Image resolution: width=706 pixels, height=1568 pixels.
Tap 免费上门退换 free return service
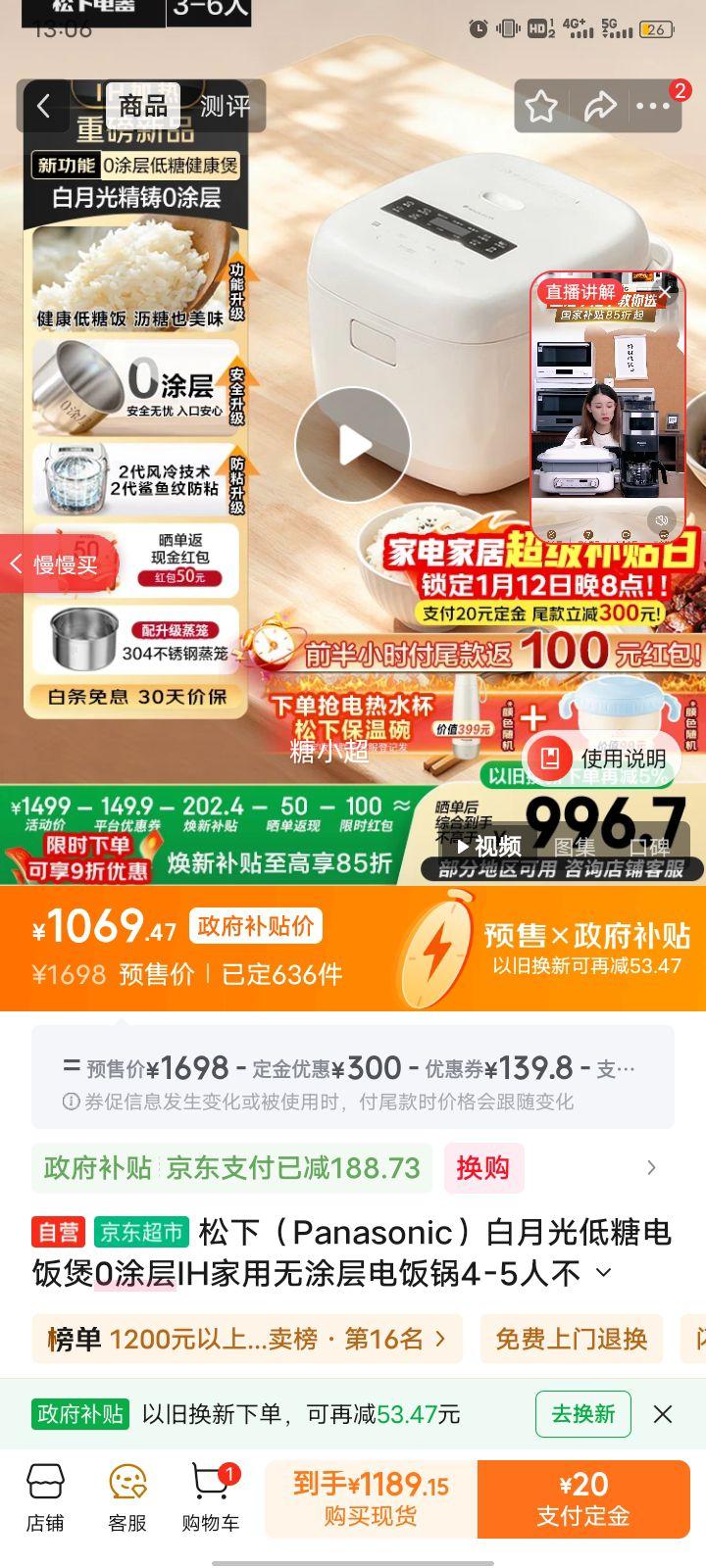click(572, 1339)
